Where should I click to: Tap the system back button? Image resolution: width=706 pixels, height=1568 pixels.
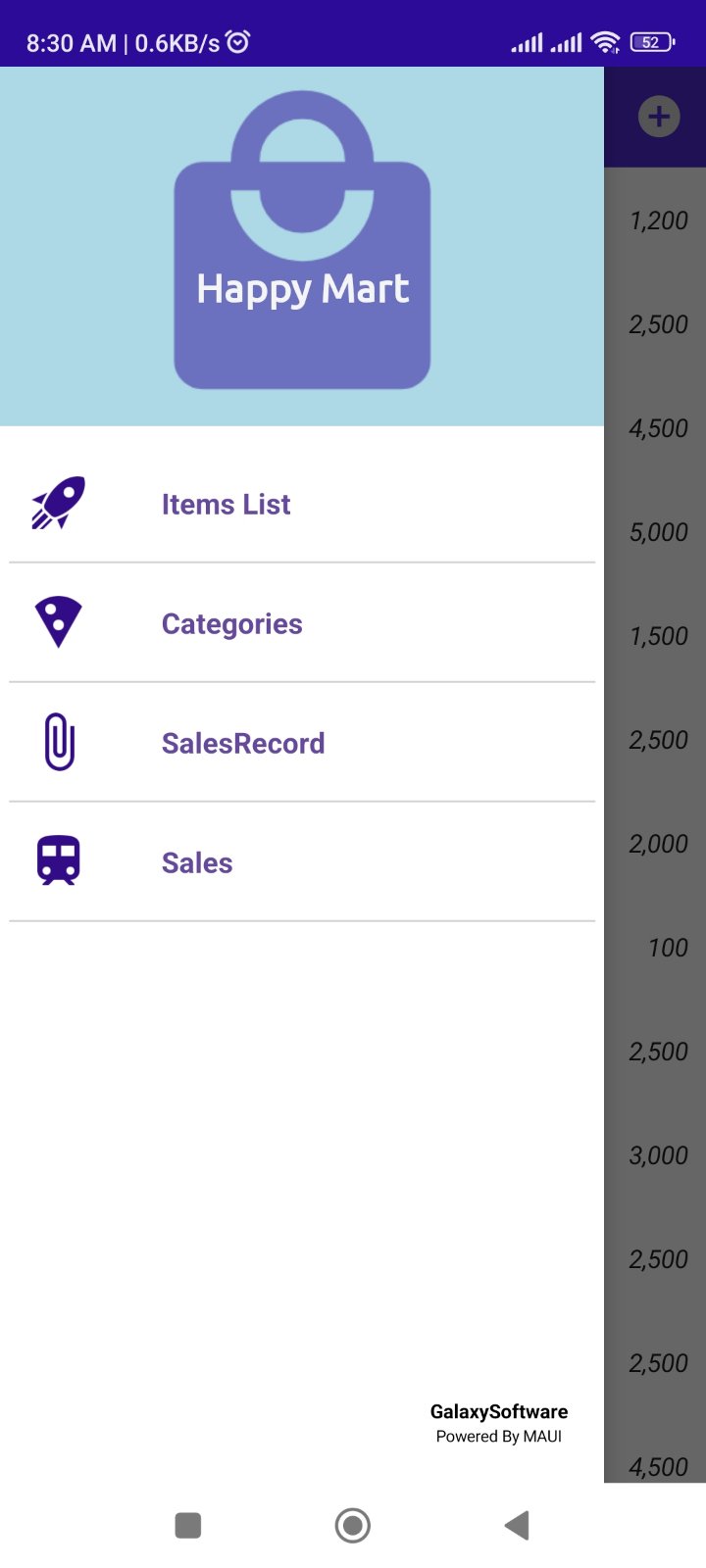pyautogui.click(x=517, y=1525)
